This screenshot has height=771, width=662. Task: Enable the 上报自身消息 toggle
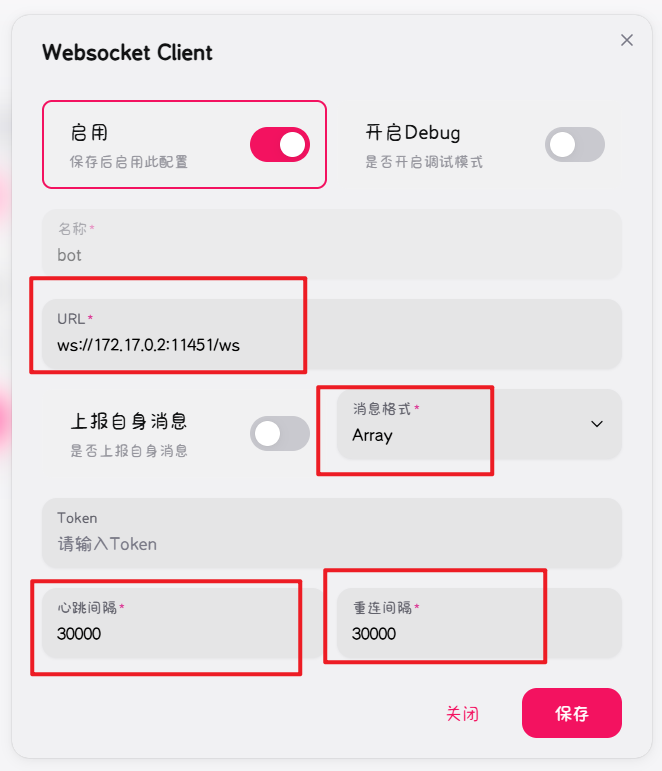[279, 434]
